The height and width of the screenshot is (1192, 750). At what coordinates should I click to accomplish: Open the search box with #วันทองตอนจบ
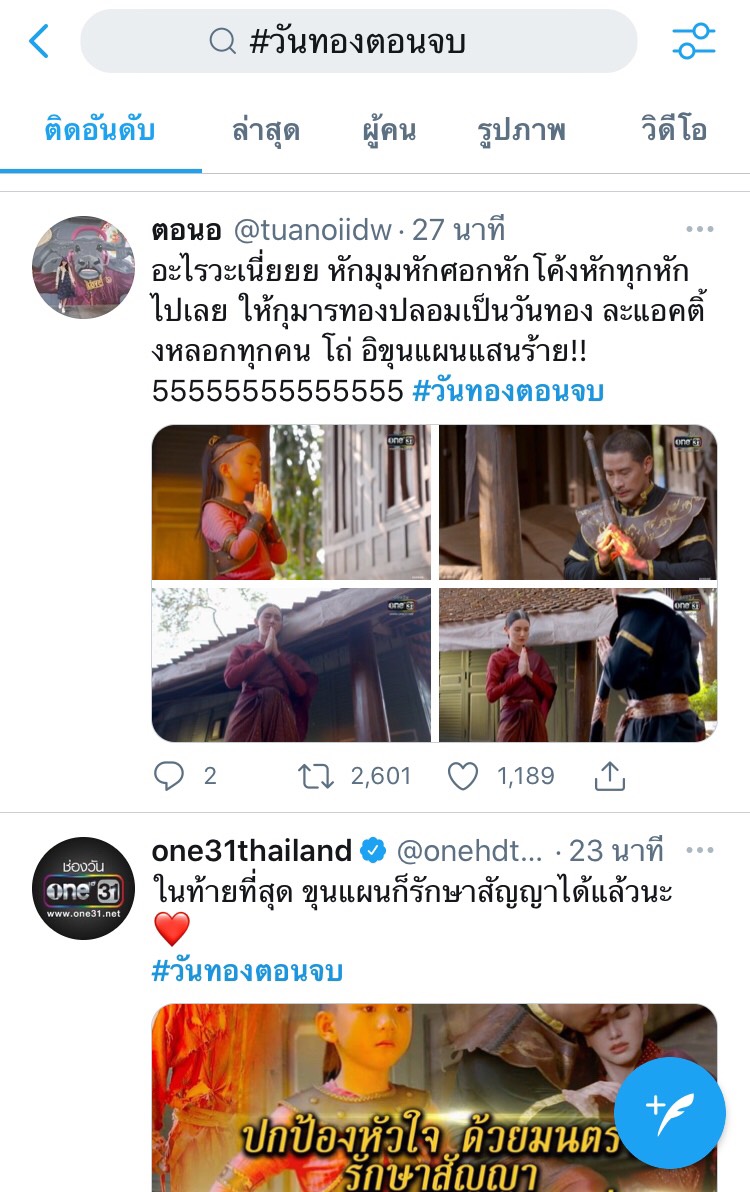358,41
